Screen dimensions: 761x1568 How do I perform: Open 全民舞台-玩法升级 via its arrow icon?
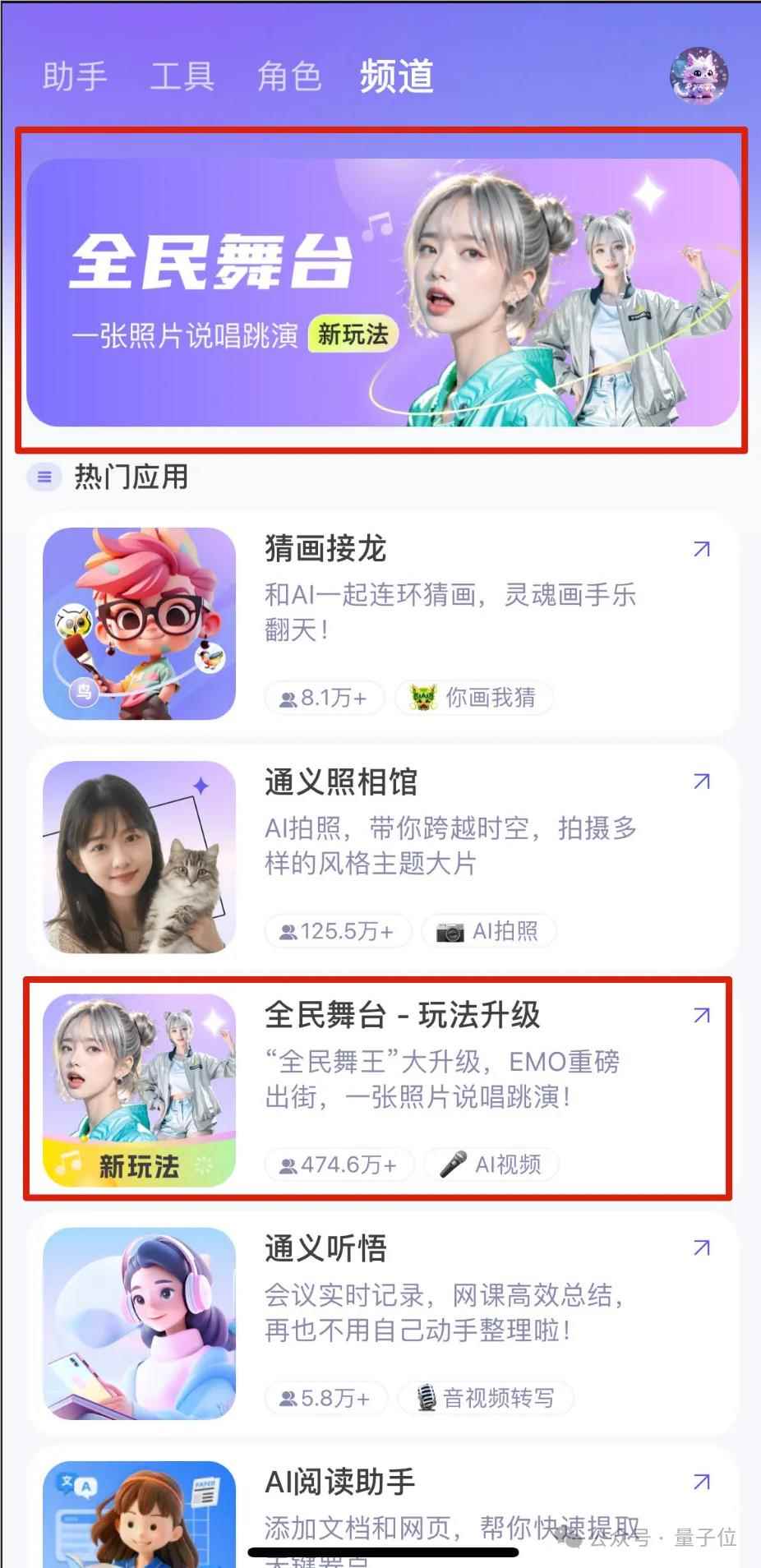(700, 1015)
